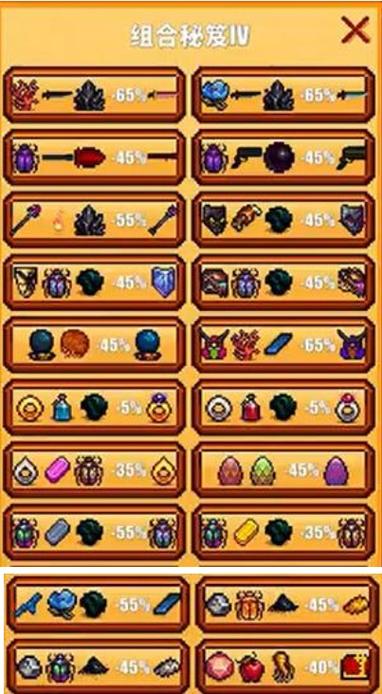Select the blue flower sword recipe at -65%
382x694 pixels.
click(x=283, y=95)
